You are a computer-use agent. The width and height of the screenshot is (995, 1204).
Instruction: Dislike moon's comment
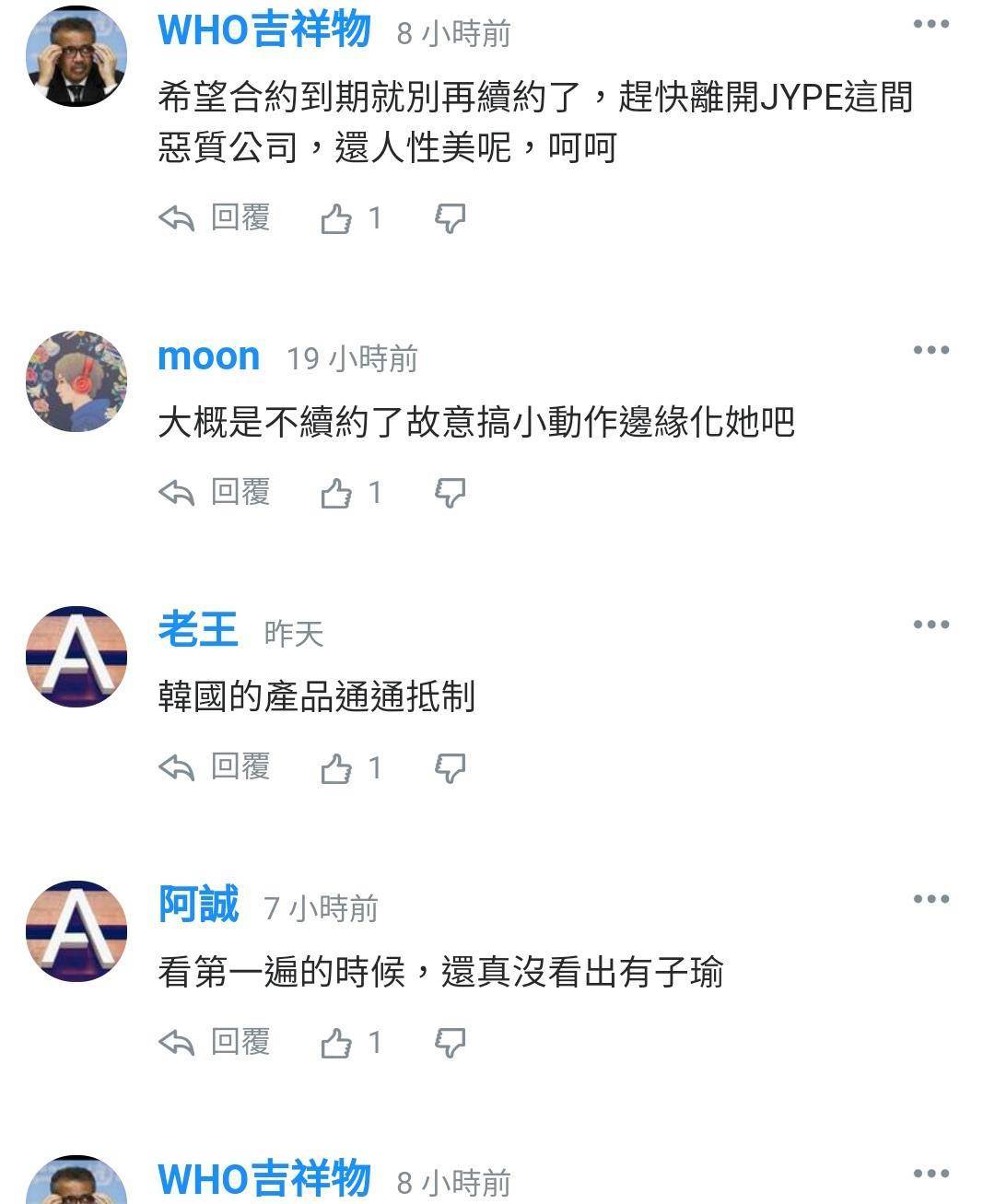tap(450, 494)
